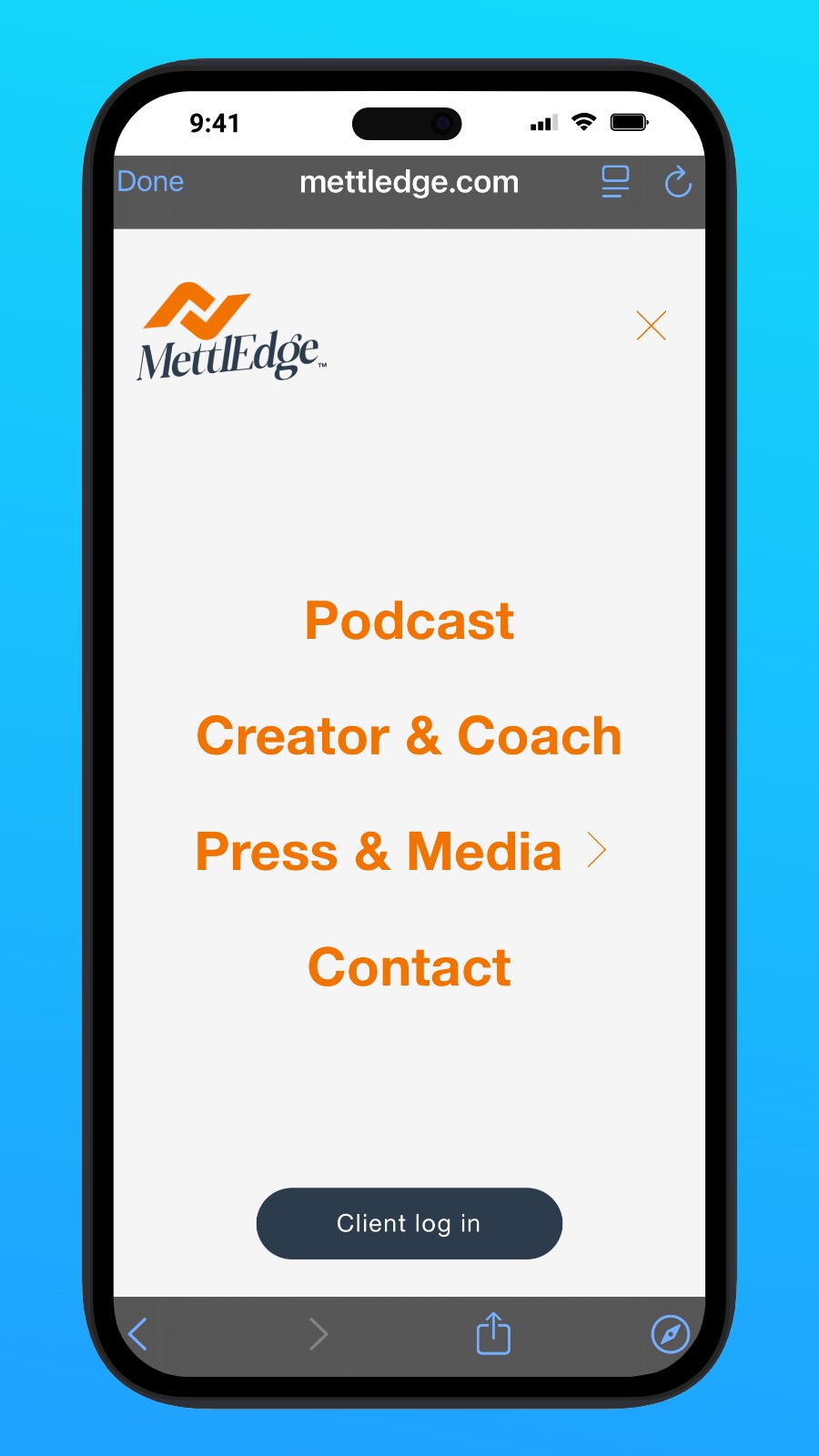Expand the Press & Media chevron
Image resolution: width=819 pixels, height=1456 pixels.
click(597, 852)
